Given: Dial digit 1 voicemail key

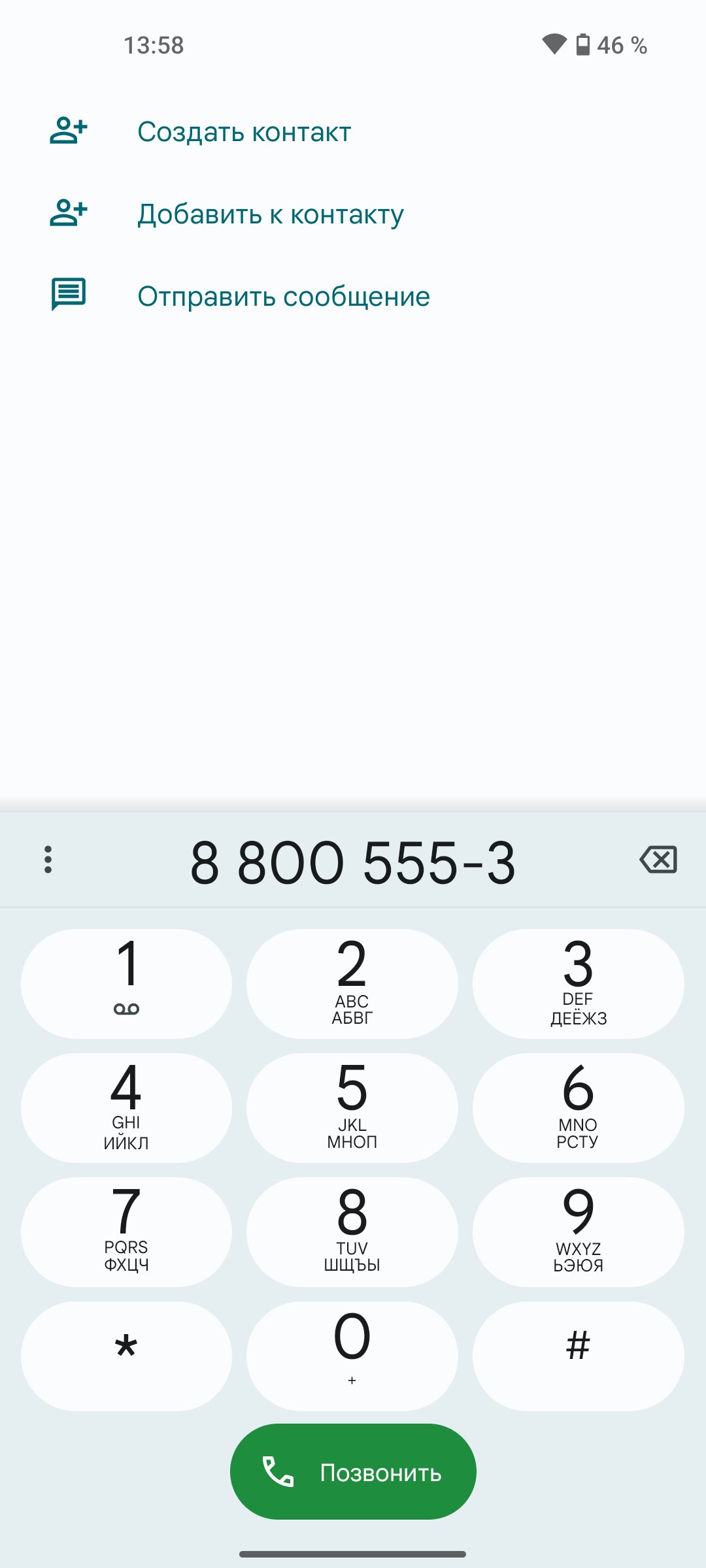Looking at the screenshot, I should [x=126, y=983].
